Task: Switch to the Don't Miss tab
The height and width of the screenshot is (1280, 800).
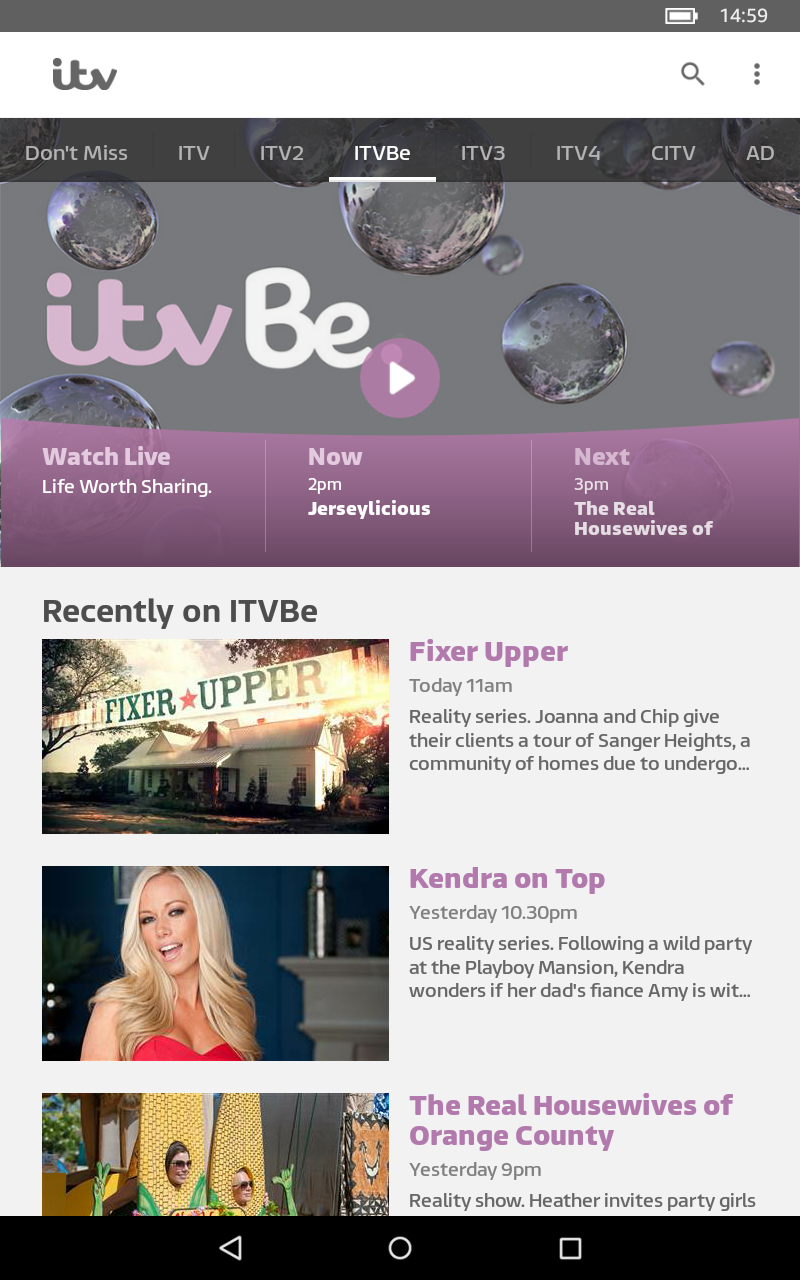Action: point(76,153)
